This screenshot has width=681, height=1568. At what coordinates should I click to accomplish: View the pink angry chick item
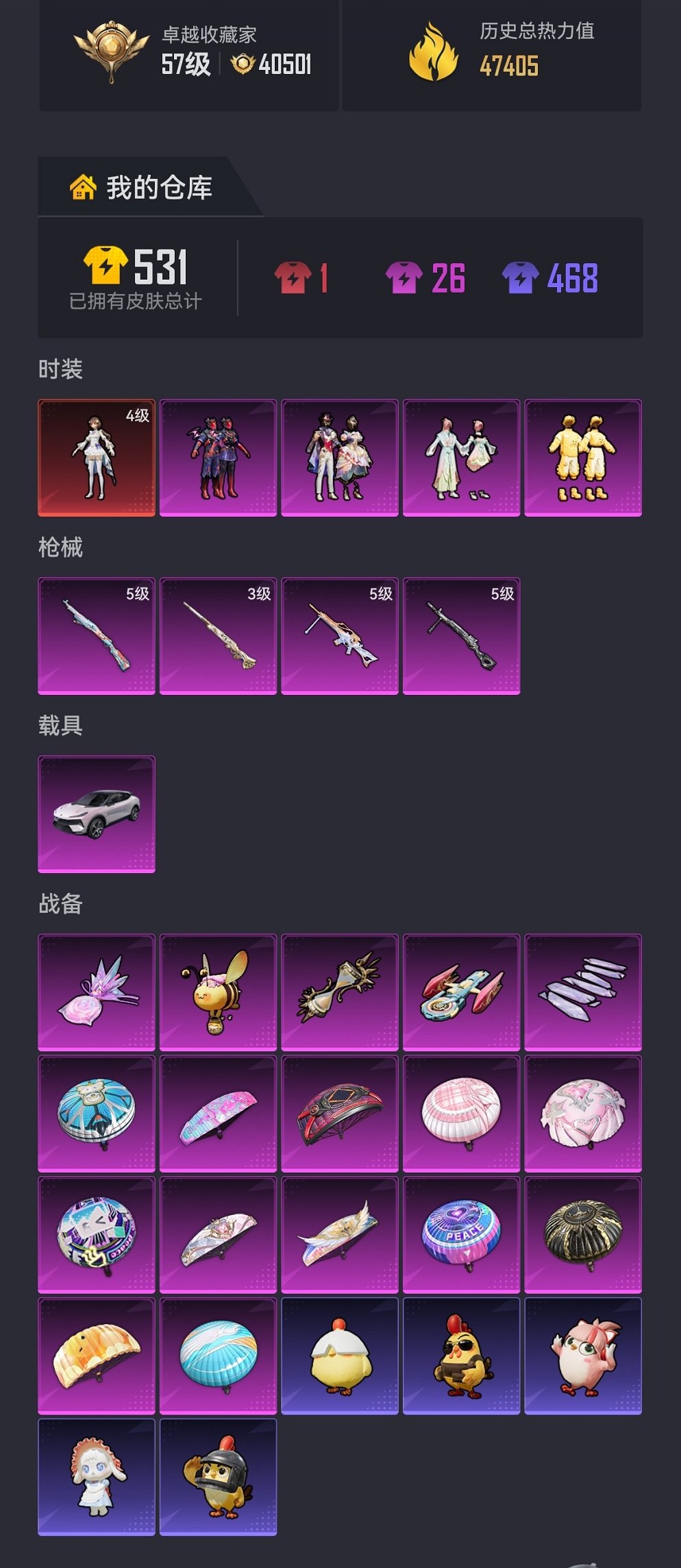tap(583, 1356)
